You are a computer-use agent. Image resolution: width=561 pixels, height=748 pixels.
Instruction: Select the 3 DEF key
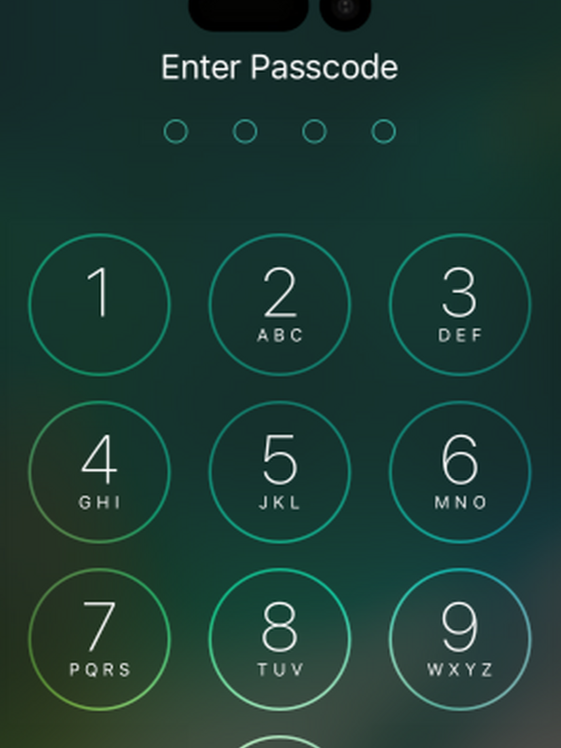460,305
